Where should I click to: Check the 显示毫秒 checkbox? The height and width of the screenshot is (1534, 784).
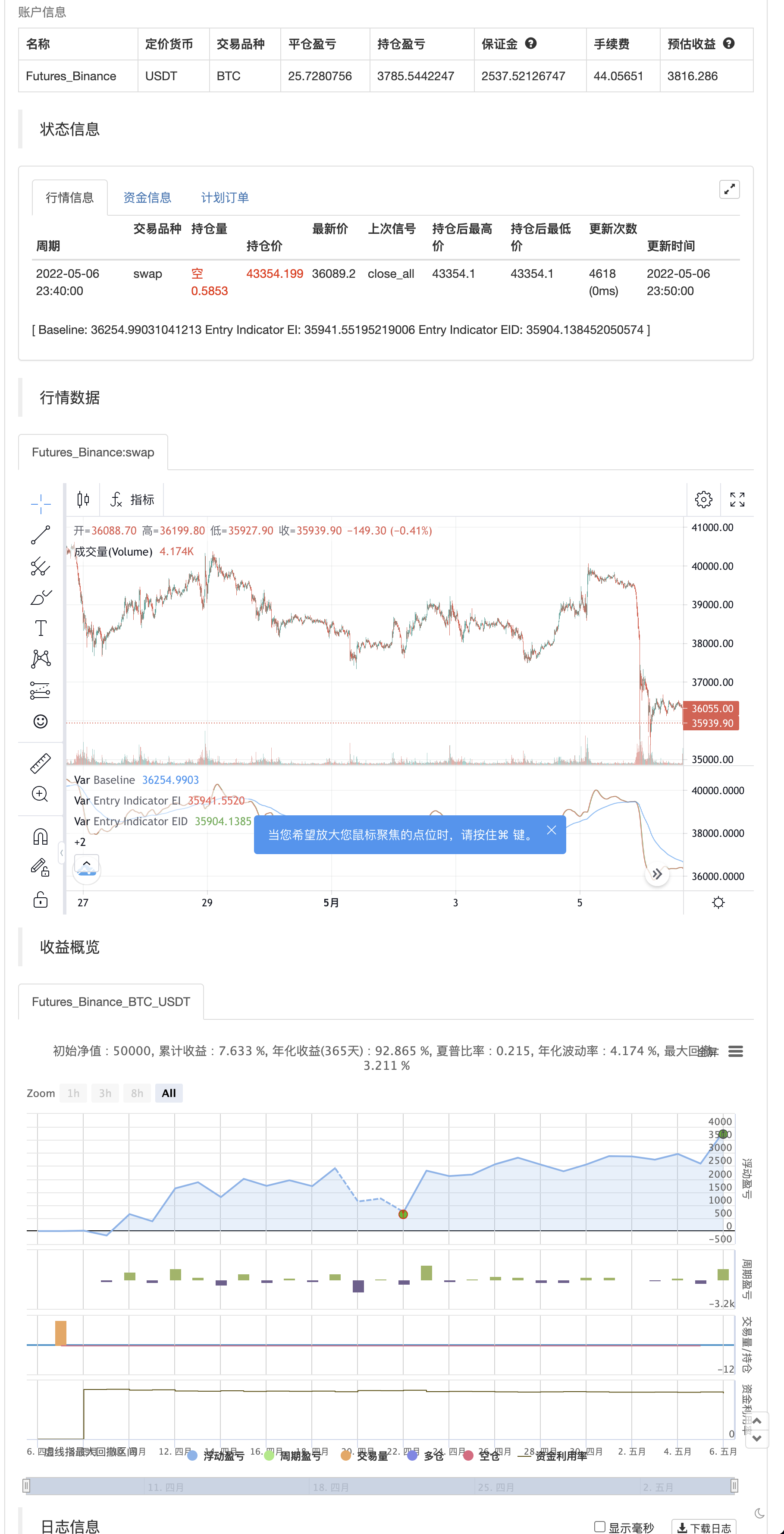(599, 1526)
